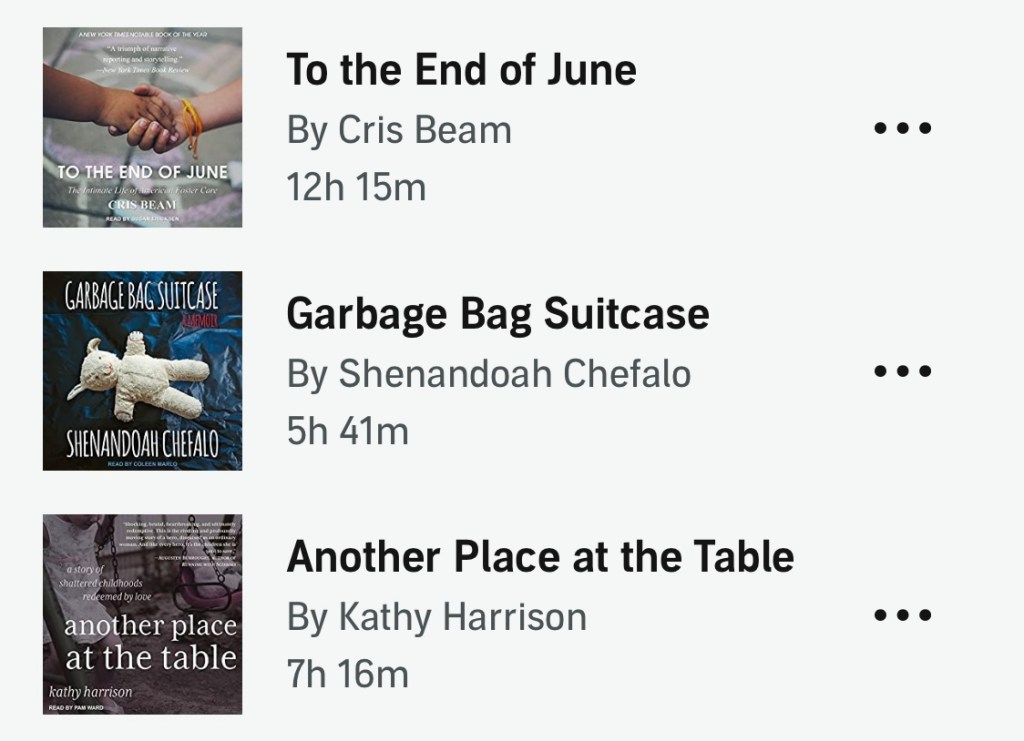The height and width of the screenshot is (741, 1024).
Task: View Another Place at the Table by Kathy Harrison
Action: 540,557
